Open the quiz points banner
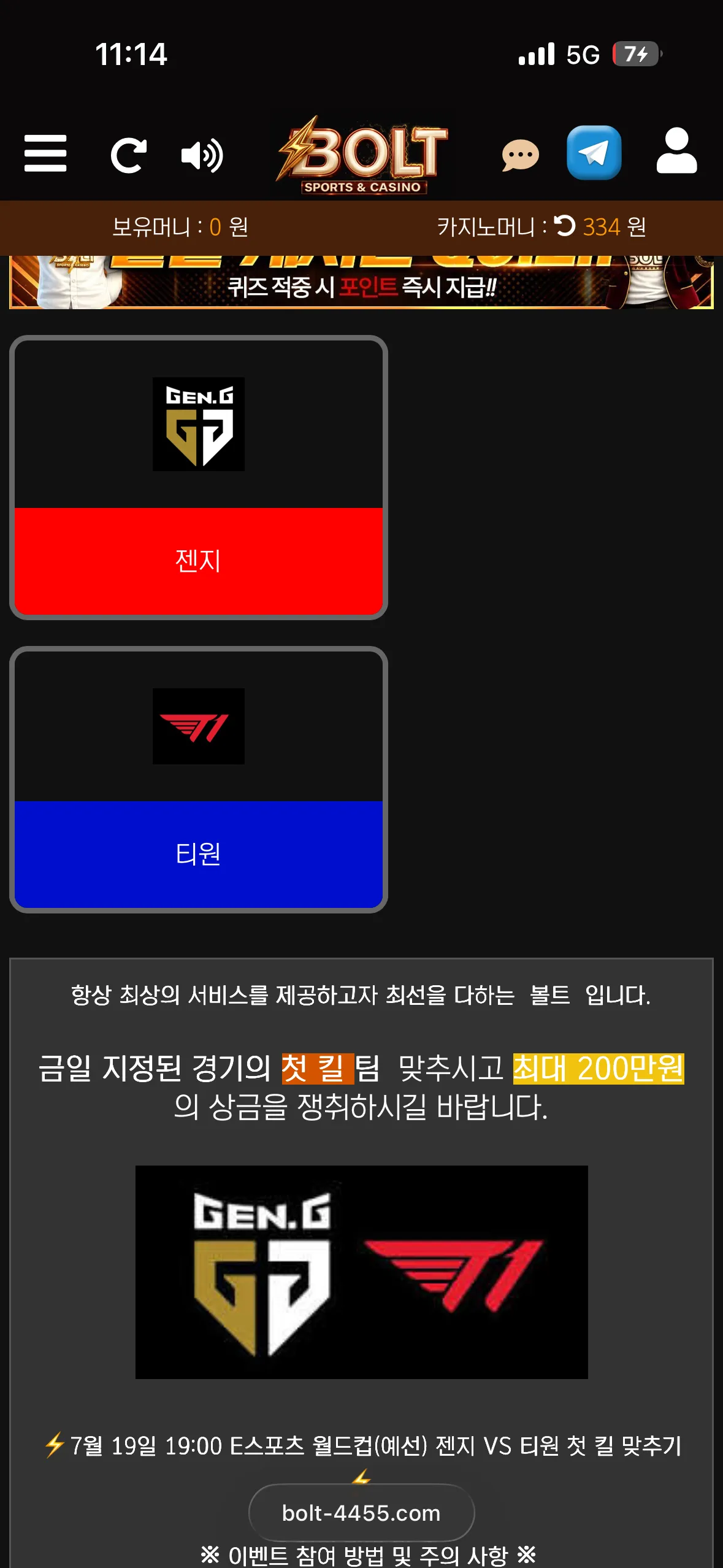The image size is (723, 1568). (361, 282)
